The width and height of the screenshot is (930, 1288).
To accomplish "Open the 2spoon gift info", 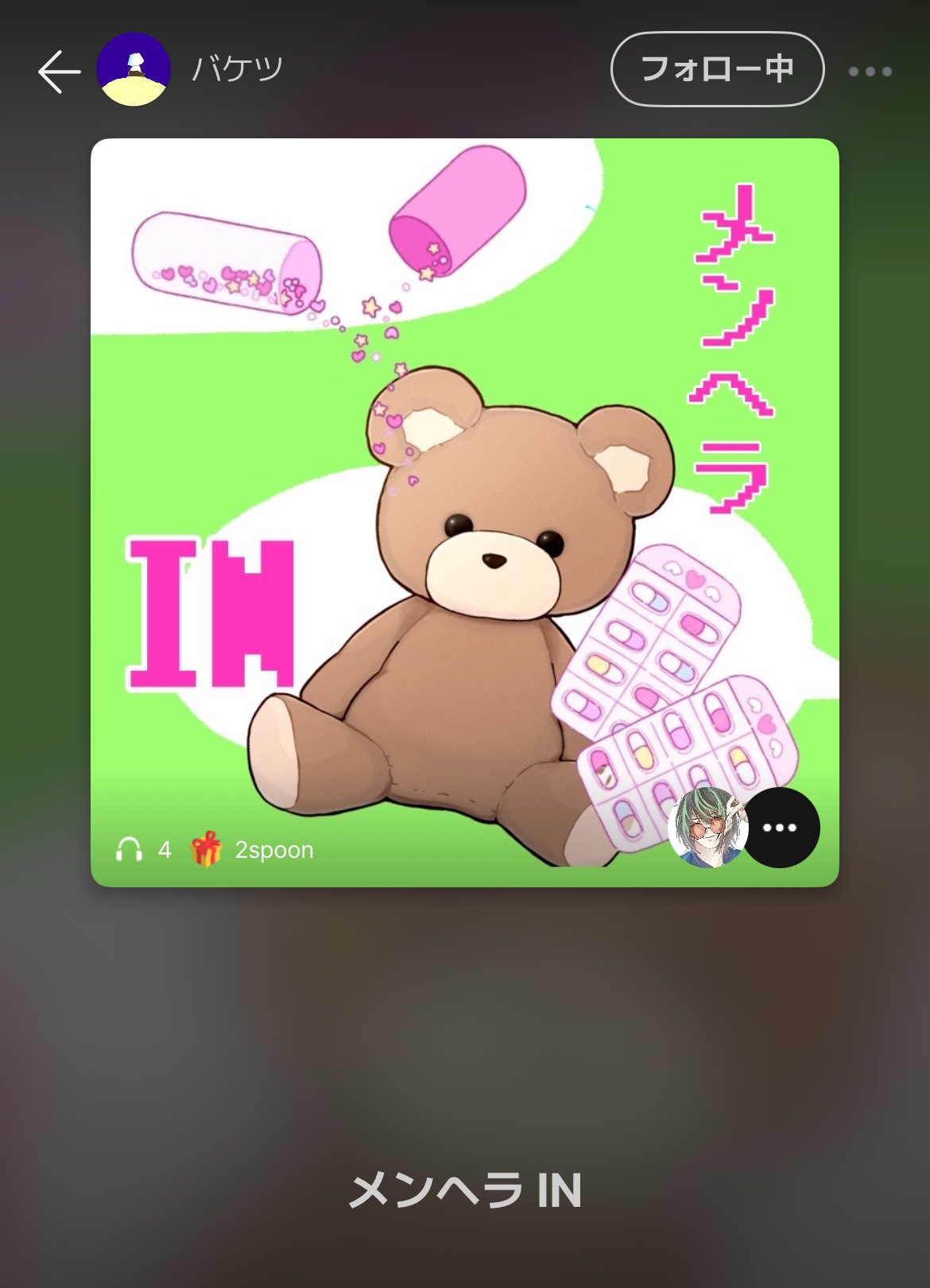I will click(x=252, y=850).
